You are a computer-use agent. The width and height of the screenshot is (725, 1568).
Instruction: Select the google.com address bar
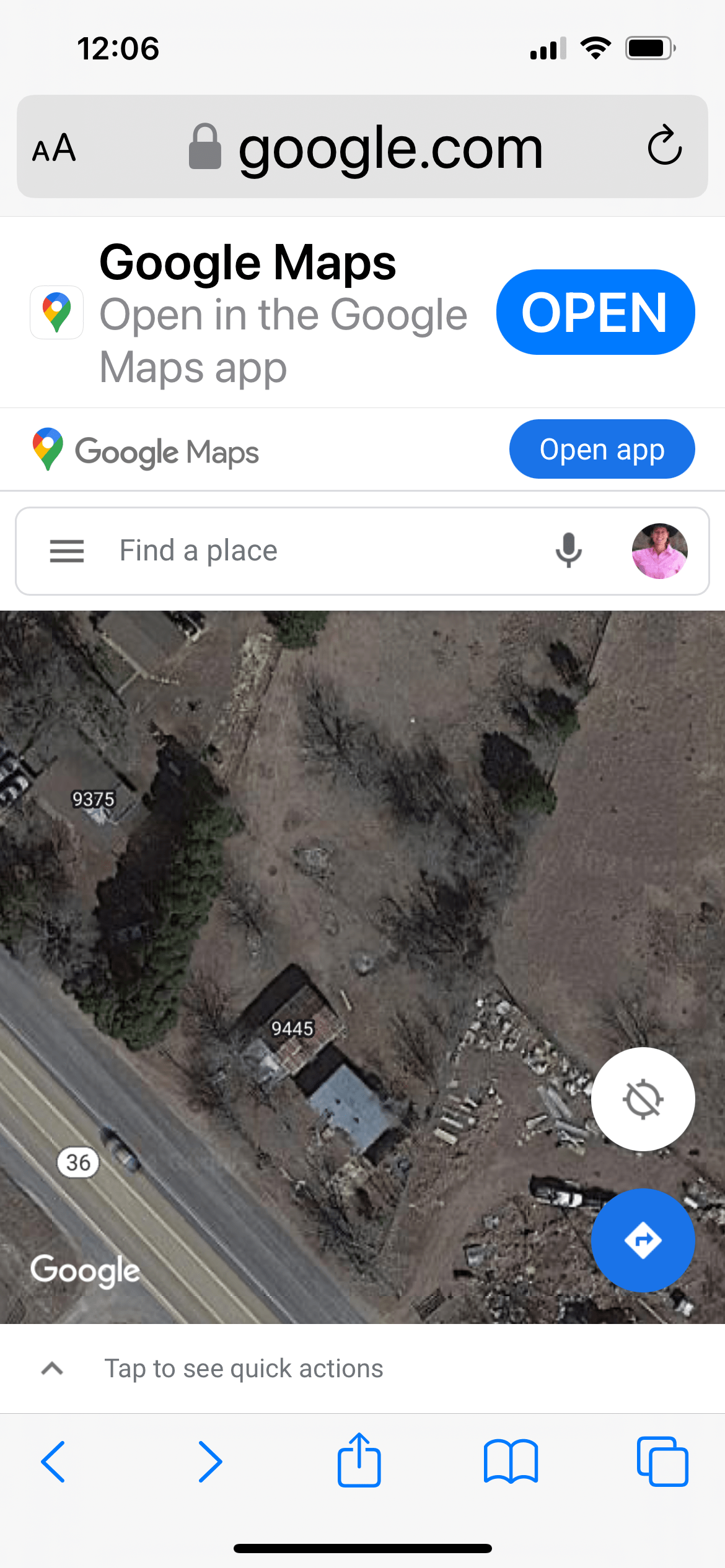[x=390, y=147]
